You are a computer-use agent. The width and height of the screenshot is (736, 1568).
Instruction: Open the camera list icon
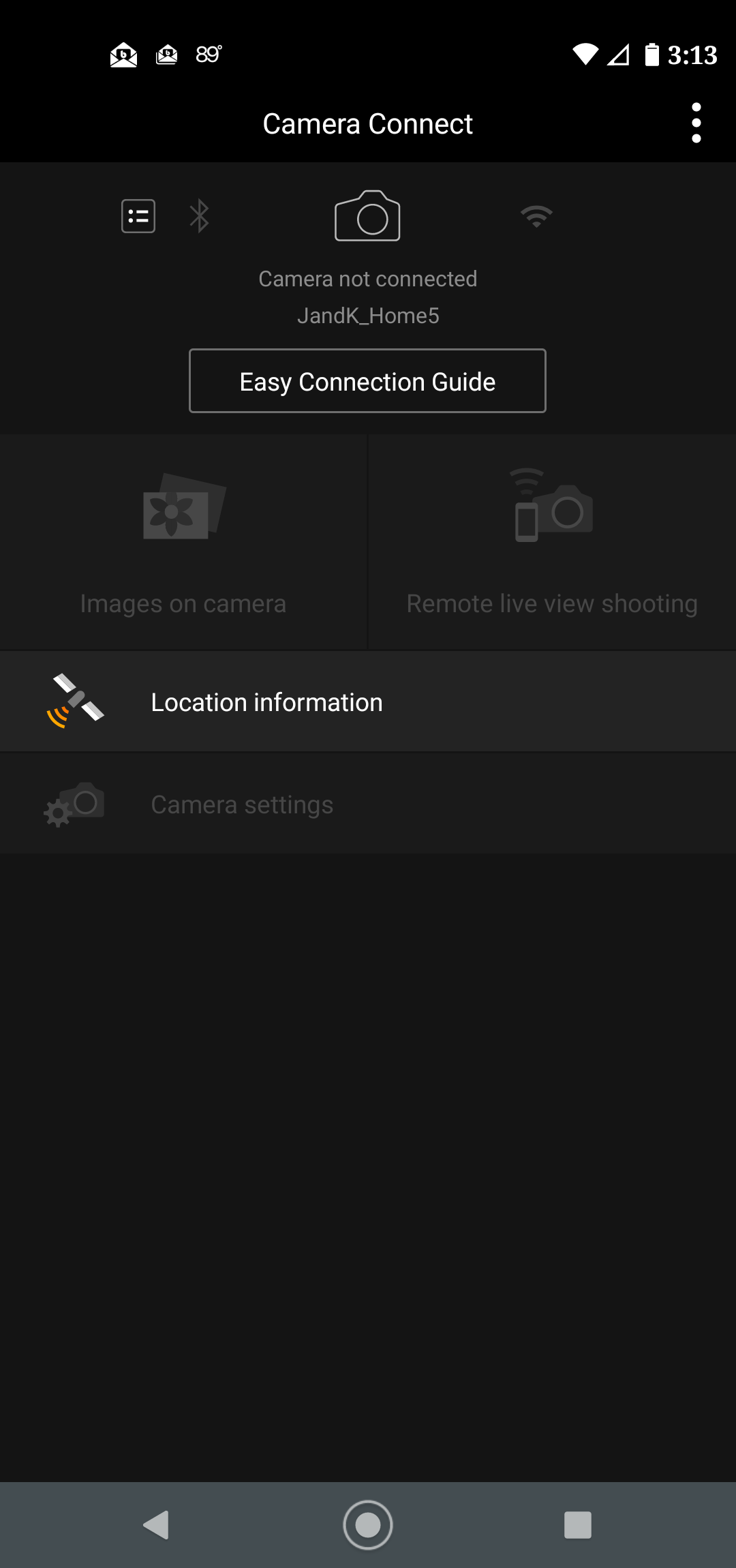(x=138, y=216)
